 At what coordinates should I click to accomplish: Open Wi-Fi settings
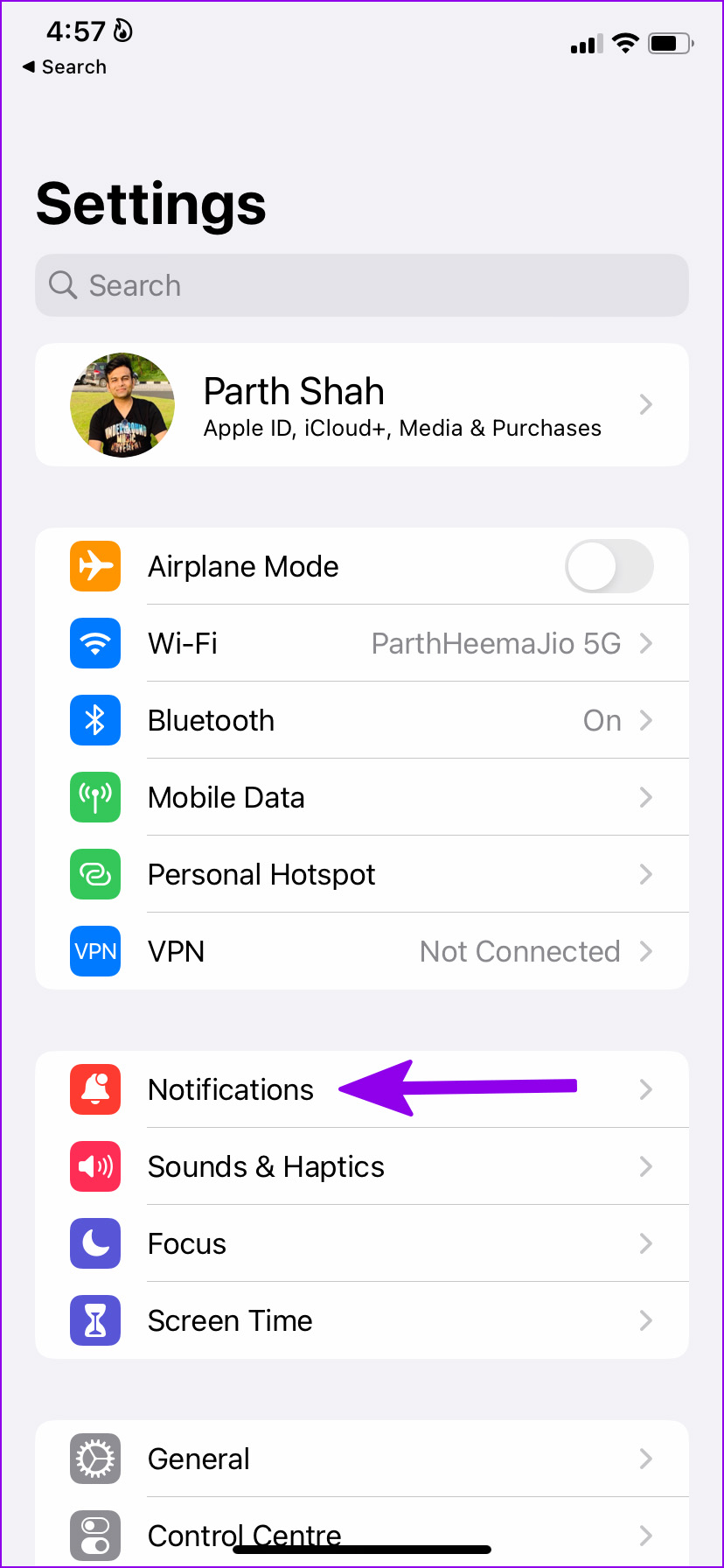[361, 643]
